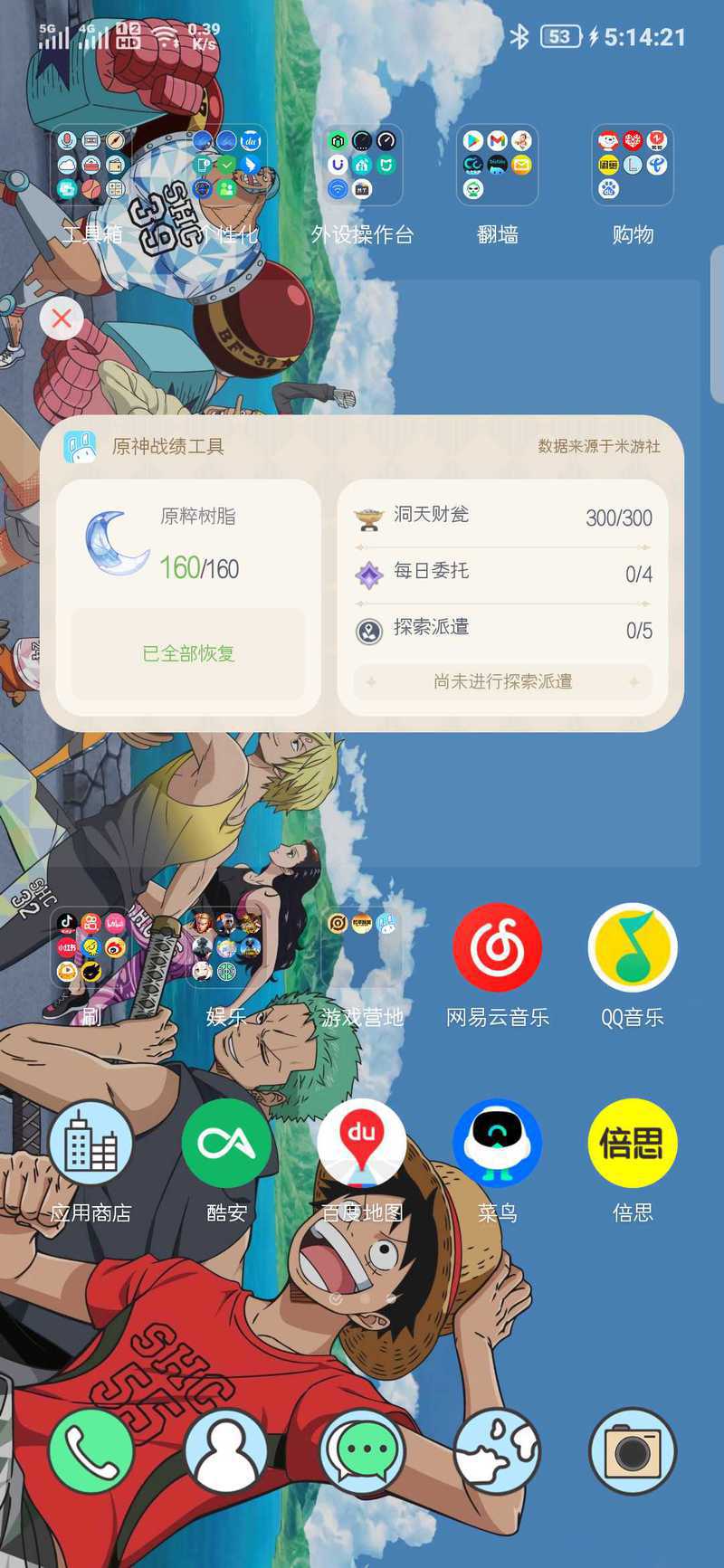Launch QQ音乐 app

[x=633, y=948]
